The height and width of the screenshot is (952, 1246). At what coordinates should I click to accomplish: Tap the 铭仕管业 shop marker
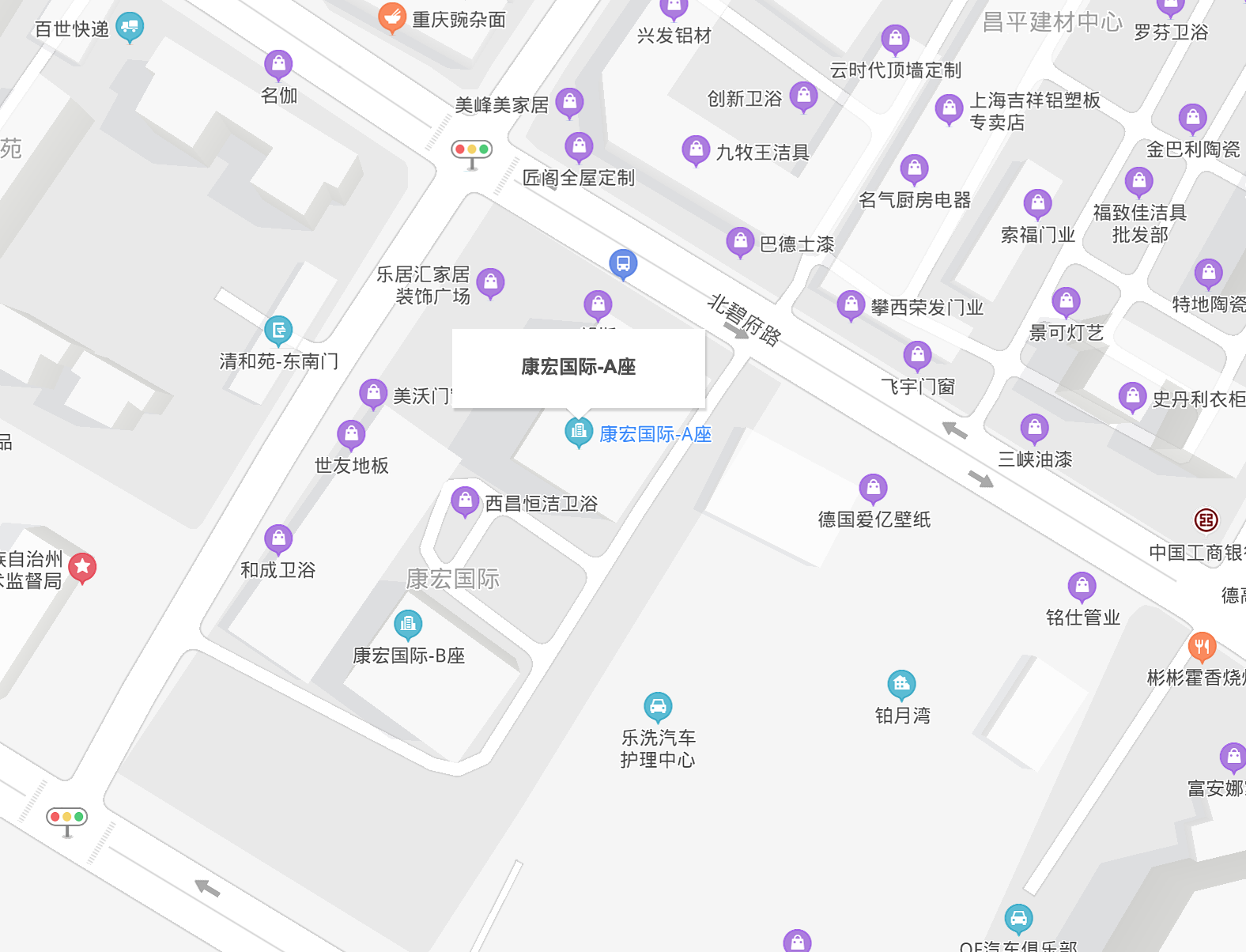(1082, 586)
